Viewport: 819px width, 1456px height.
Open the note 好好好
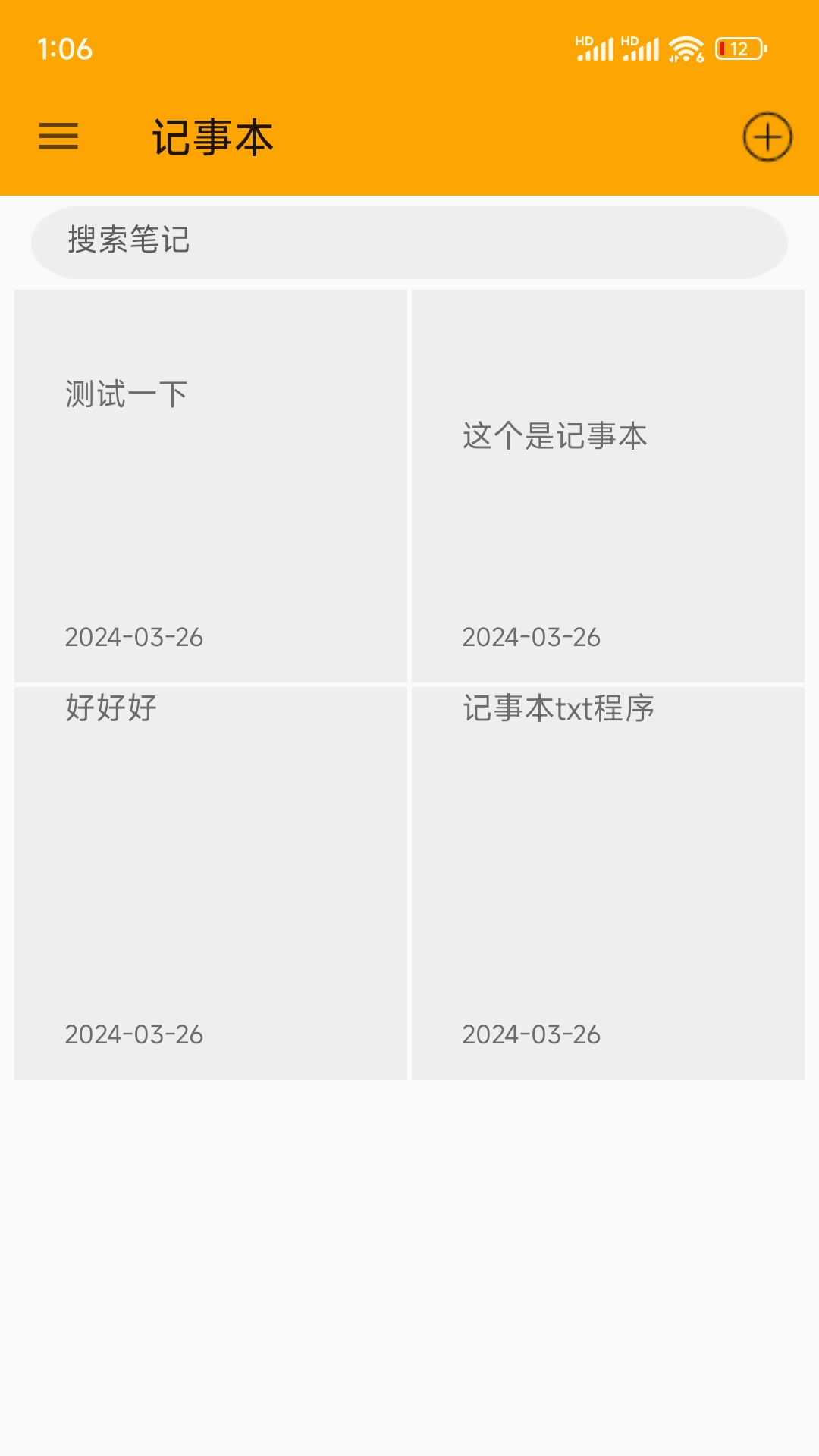click(x=211, y=883)
